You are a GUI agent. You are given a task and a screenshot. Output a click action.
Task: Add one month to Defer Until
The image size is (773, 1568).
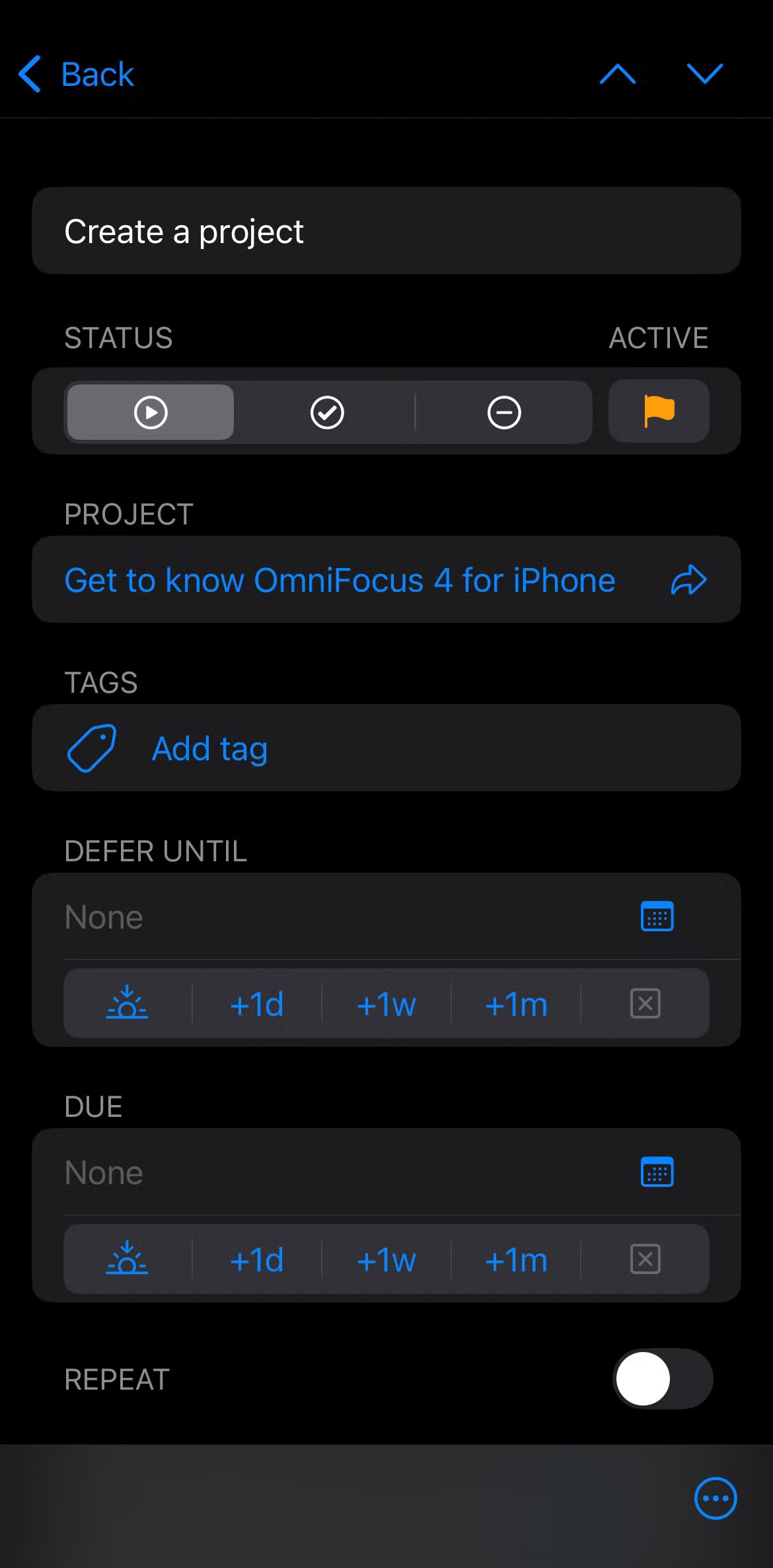coord(516,1004)
